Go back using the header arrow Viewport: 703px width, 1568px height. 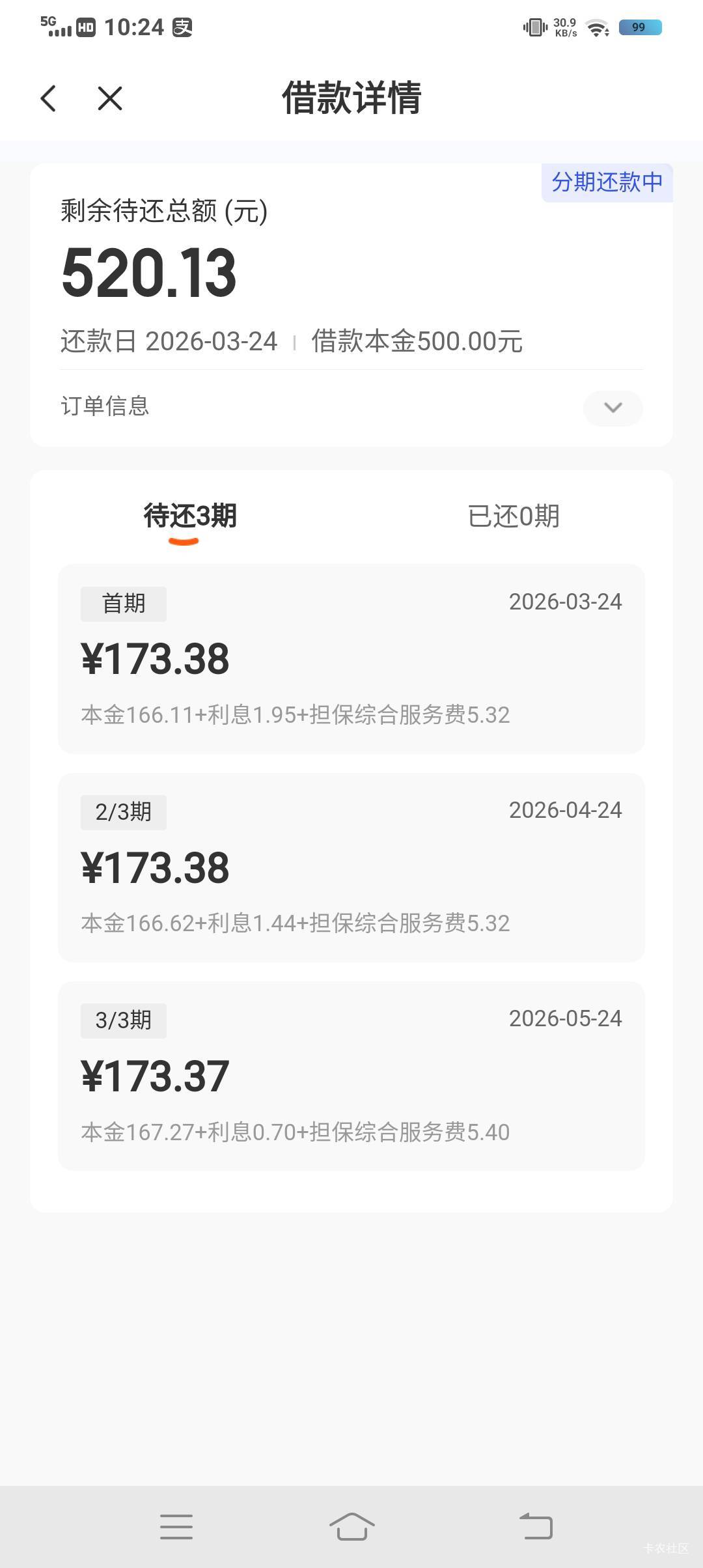pos(49,99)
